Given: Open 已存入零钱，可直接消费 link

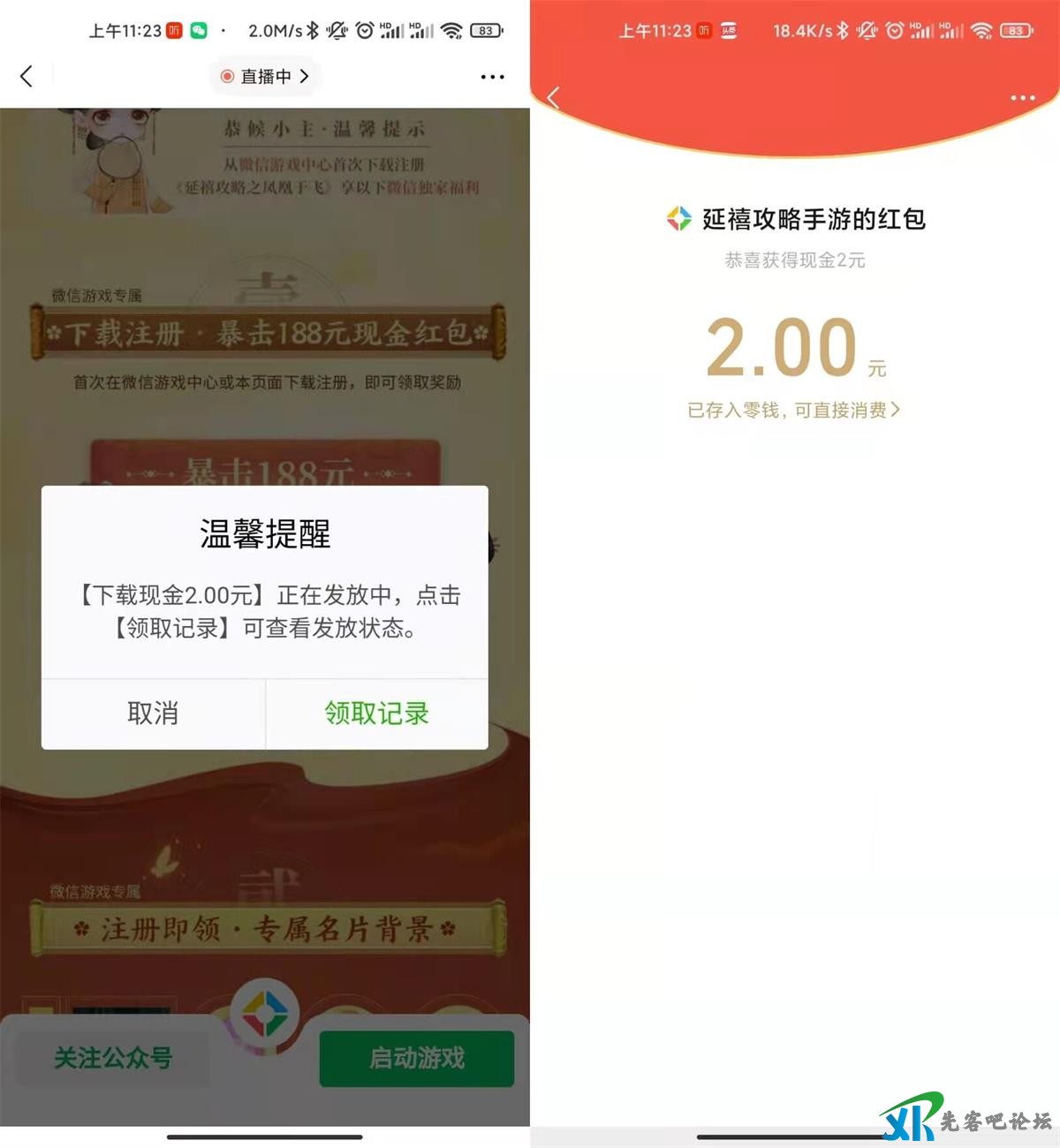Looking at the screenshot, I should tap(793, 410).
